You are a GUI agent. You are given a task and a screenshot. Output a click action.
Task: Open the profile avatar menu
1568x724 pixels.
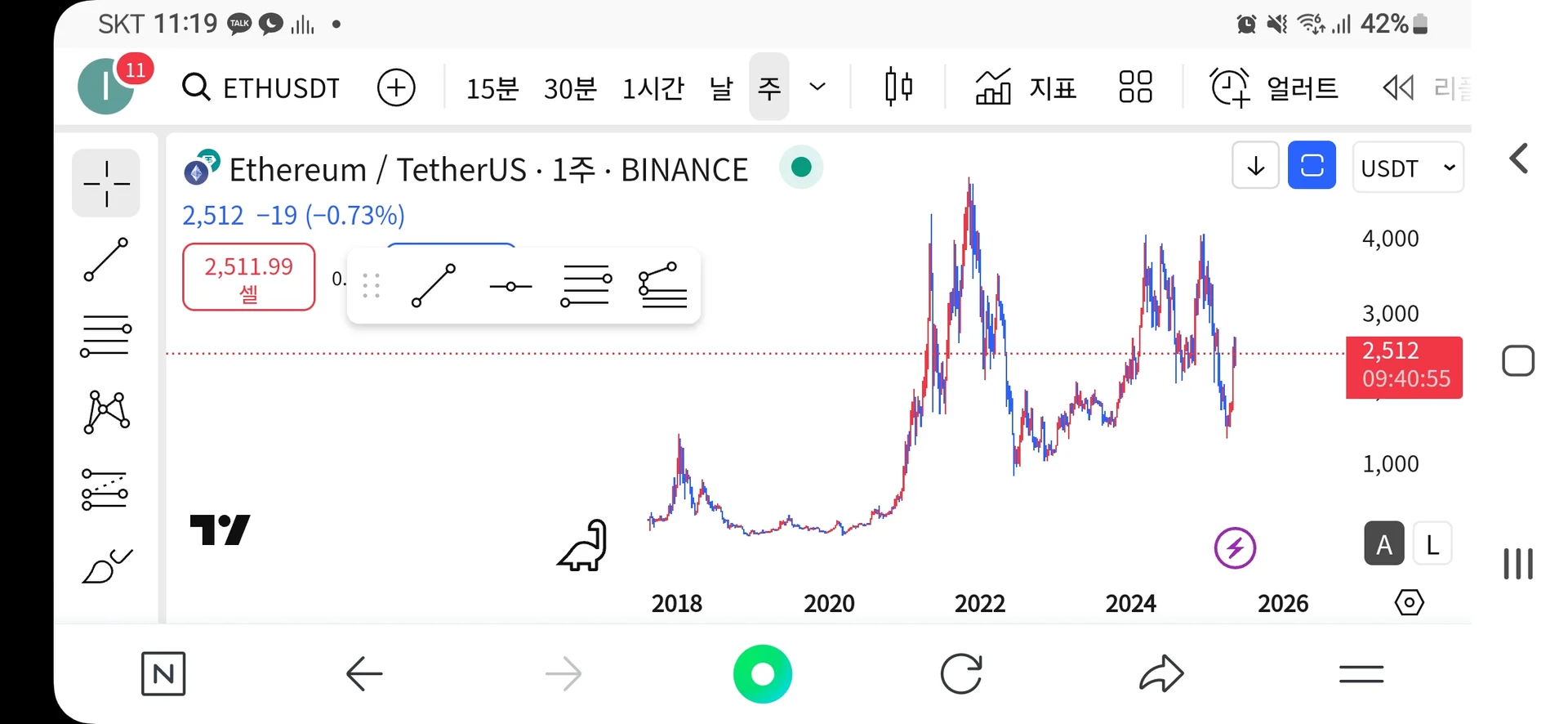coord(107,87)
